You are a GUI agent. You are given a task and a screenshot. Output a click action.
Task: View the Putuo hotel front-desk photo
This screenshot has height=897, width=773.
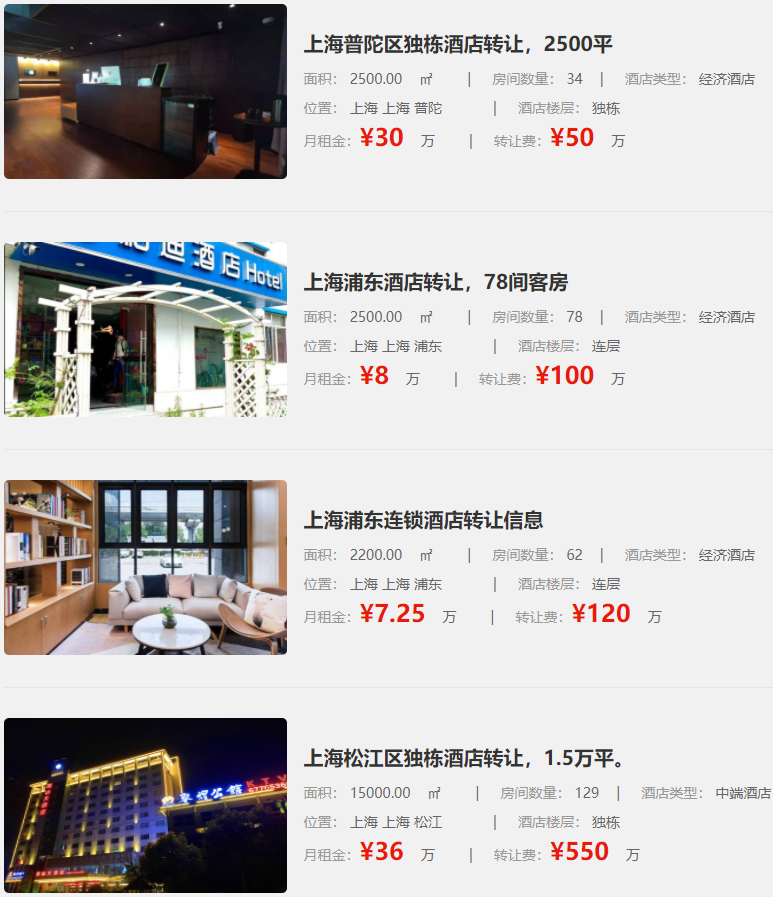pos(145,91)
